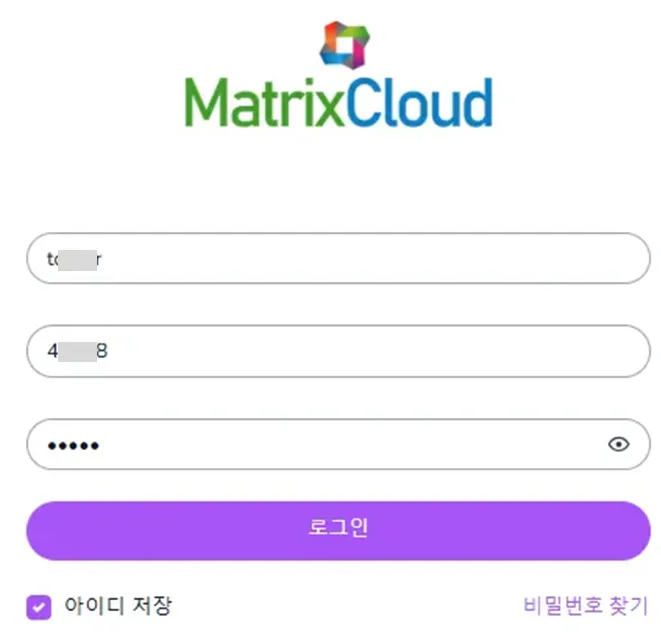
Task: Uncheck the 아이디 저장 checkbox
Action: coord(39,606)
